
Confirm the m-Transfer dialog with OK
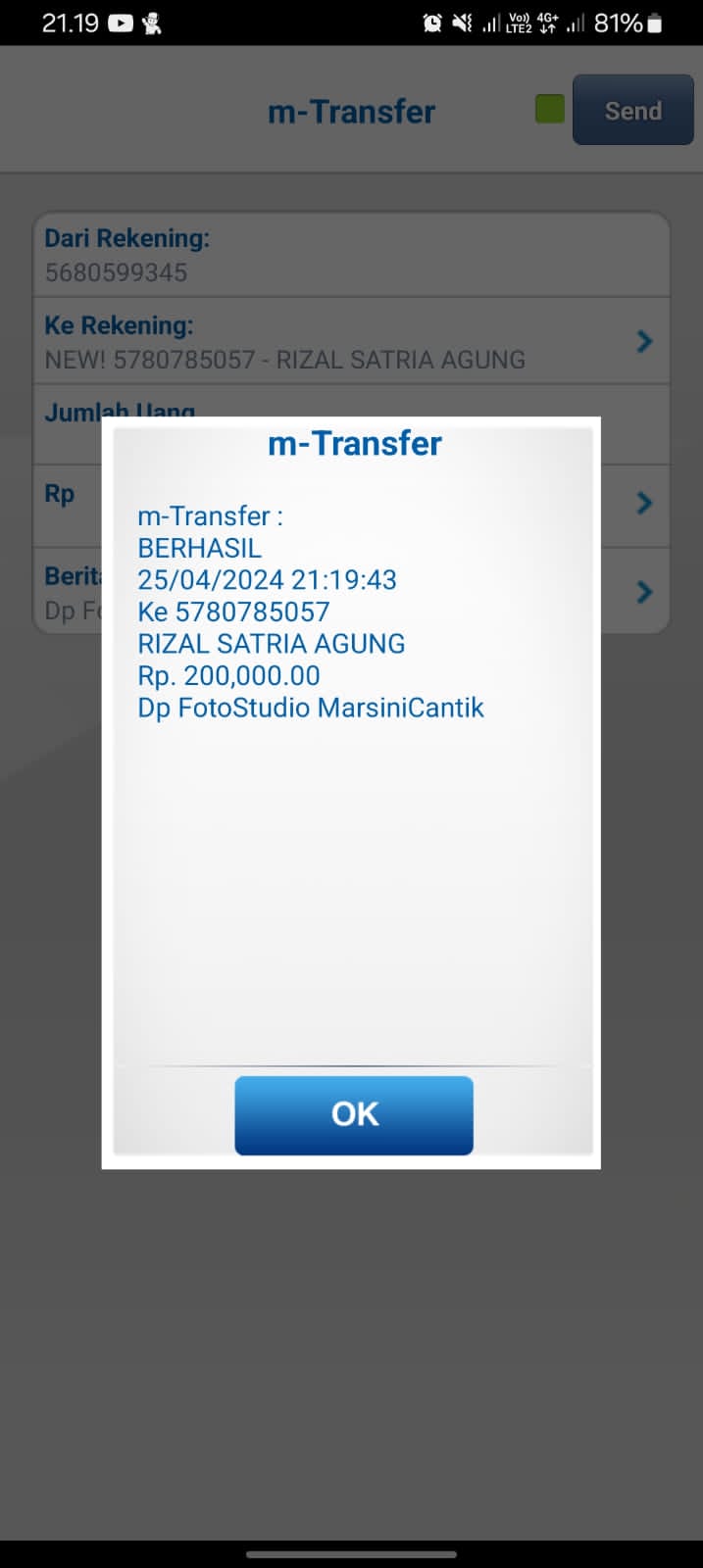coord(354,1114)
